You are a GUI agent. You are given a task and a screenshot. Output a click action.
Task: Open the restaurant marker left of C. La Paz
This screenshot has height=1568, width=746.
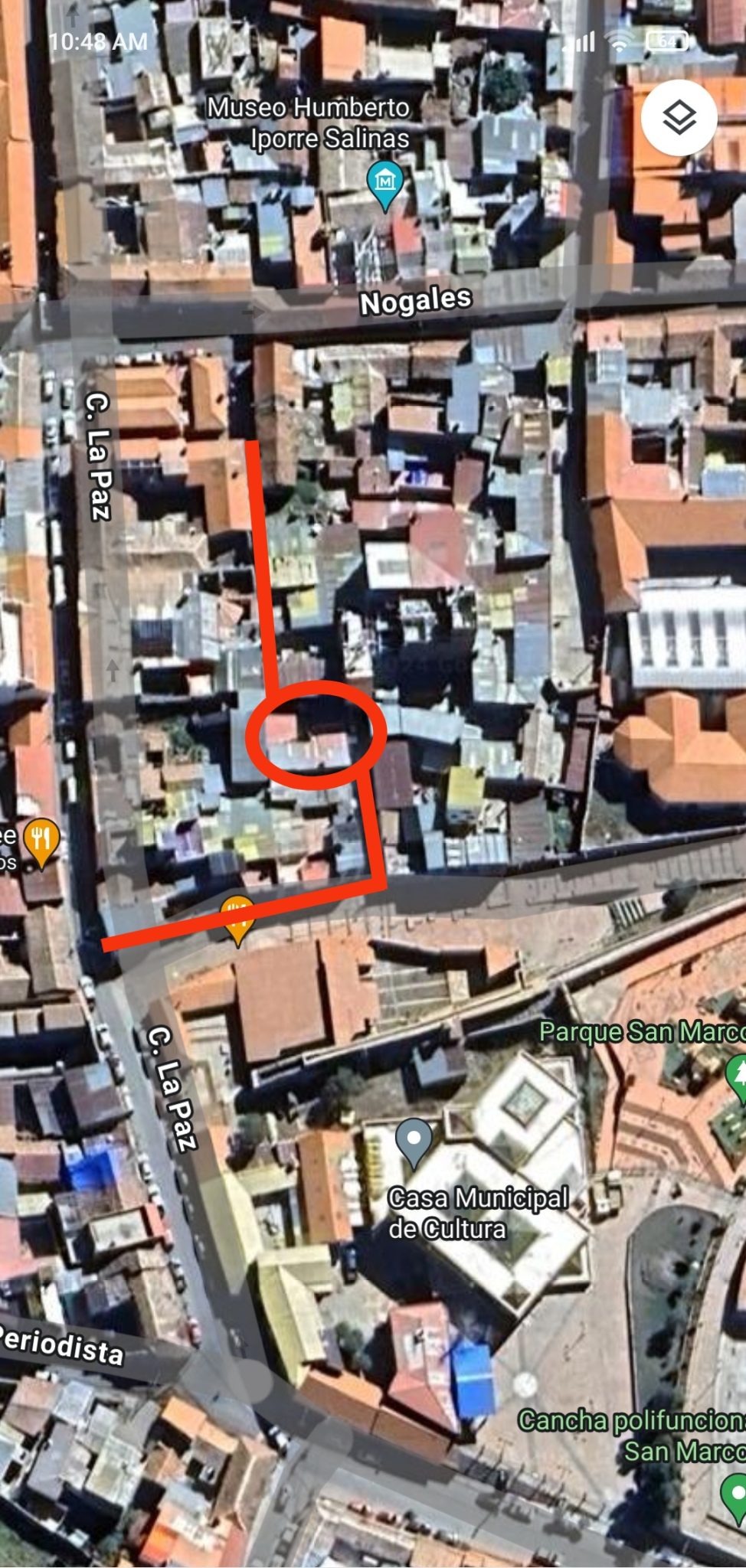tap(41, 841)
